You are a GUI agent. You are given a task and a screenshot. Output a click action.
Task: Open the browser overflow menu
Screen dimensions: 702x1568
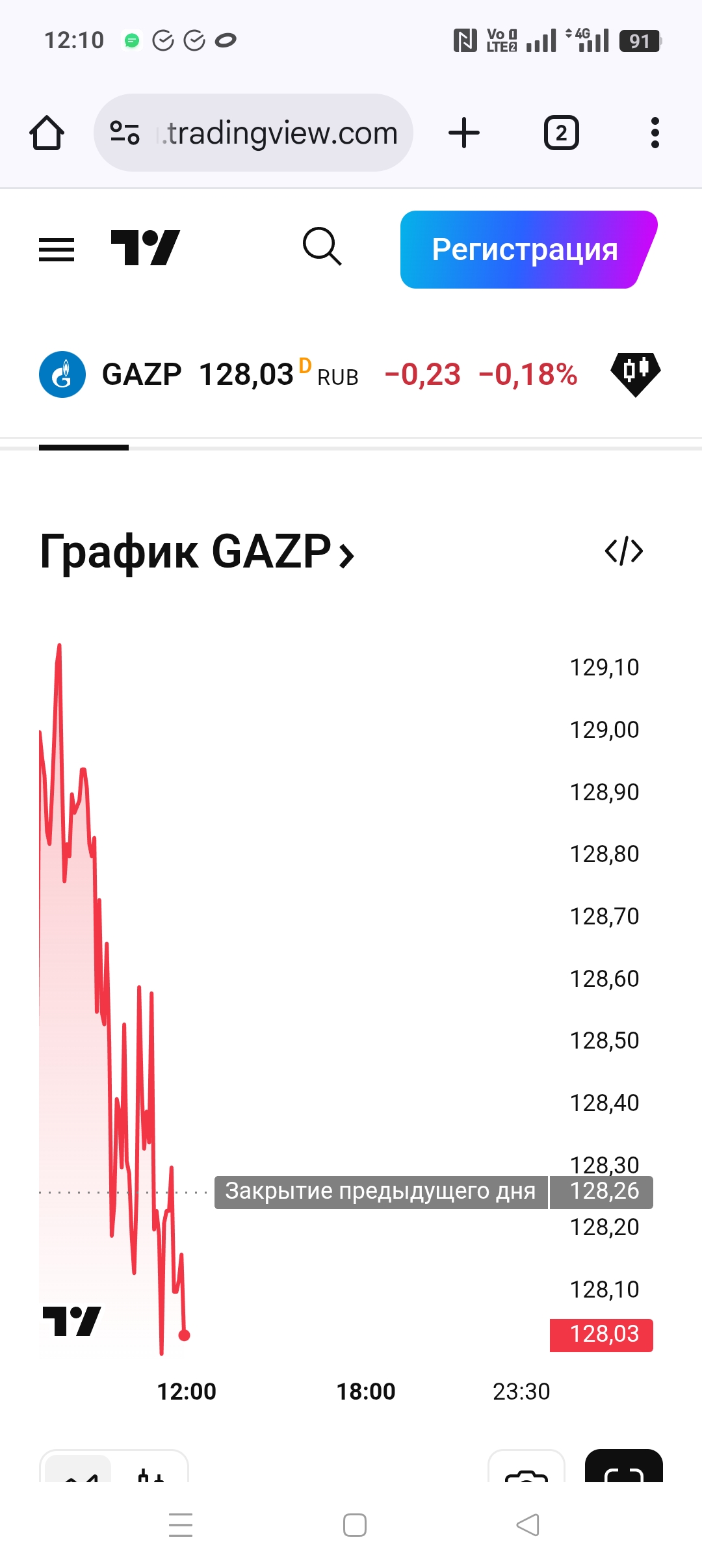coord(655,133)
